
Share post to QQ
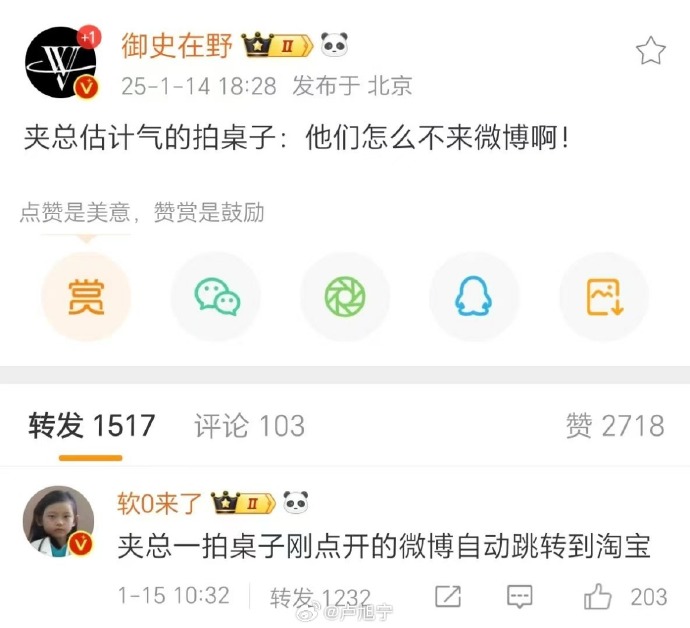(x=474, y=297)
